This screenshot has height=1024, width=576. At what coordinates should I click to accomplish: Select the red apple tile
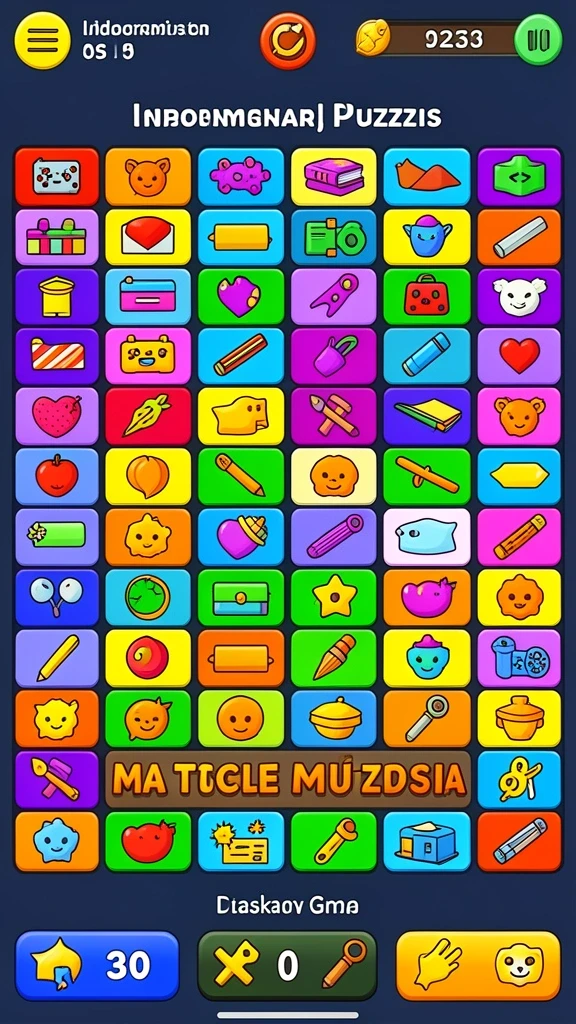tap(57, 477)
